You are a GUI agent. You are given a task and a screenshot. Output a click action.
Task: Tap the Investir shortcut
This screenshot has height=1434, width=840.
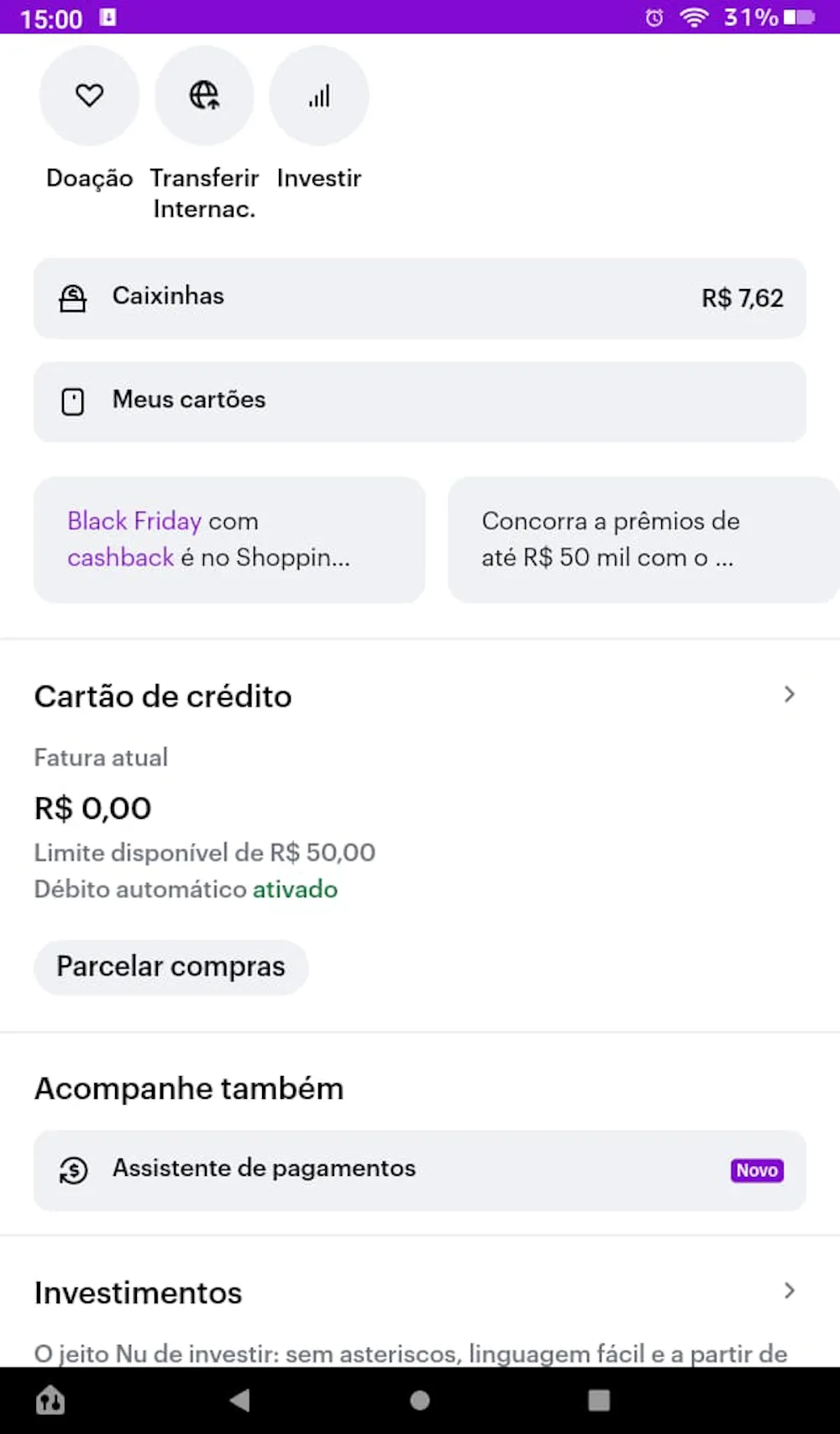tap(318, 96)
